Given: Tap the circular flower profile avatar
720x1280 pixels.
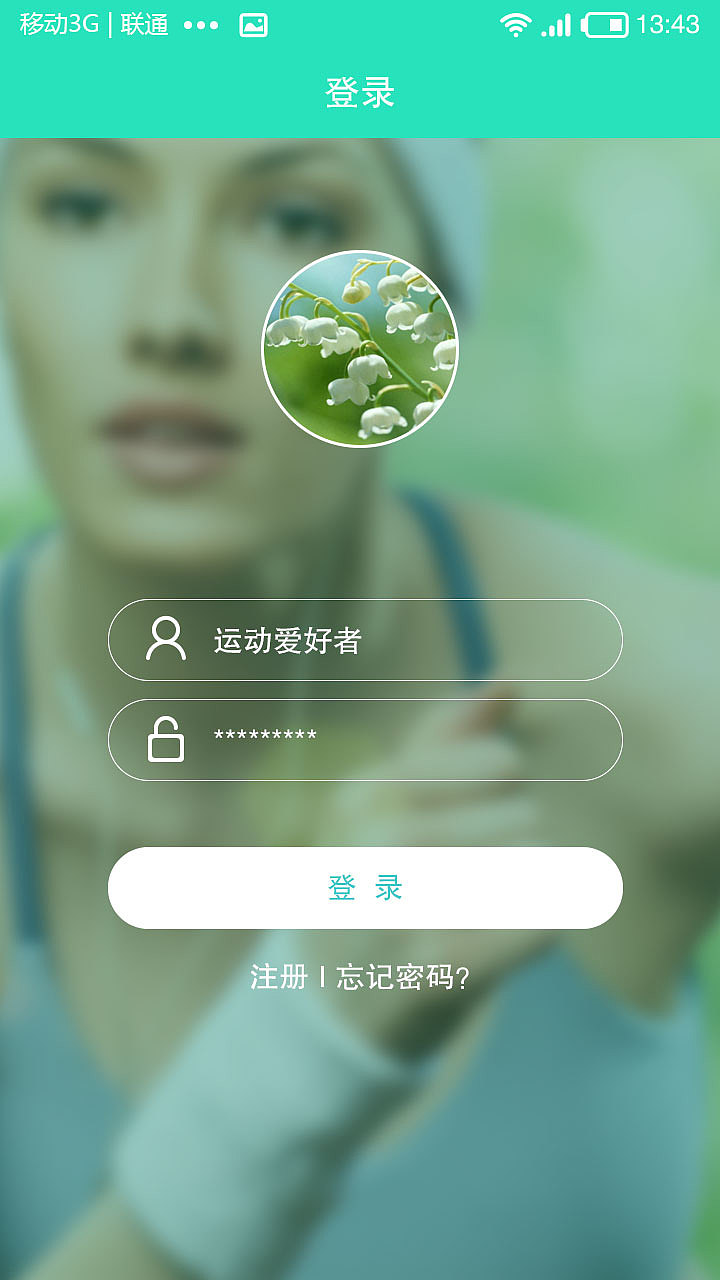Looking at the screenshot, I should (360, 349).
